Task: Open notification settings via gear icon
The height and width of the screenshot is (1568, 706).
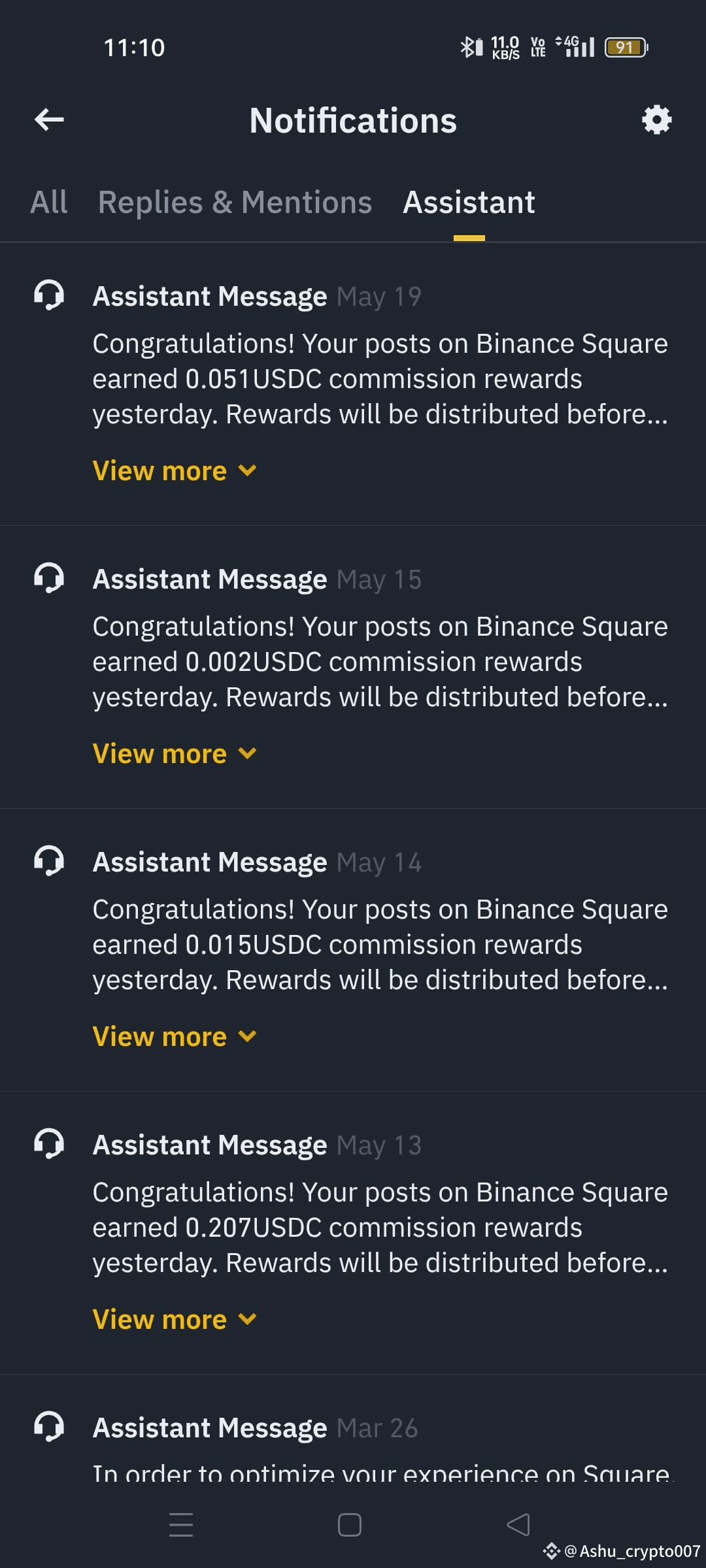Action: tap(656, 120)
